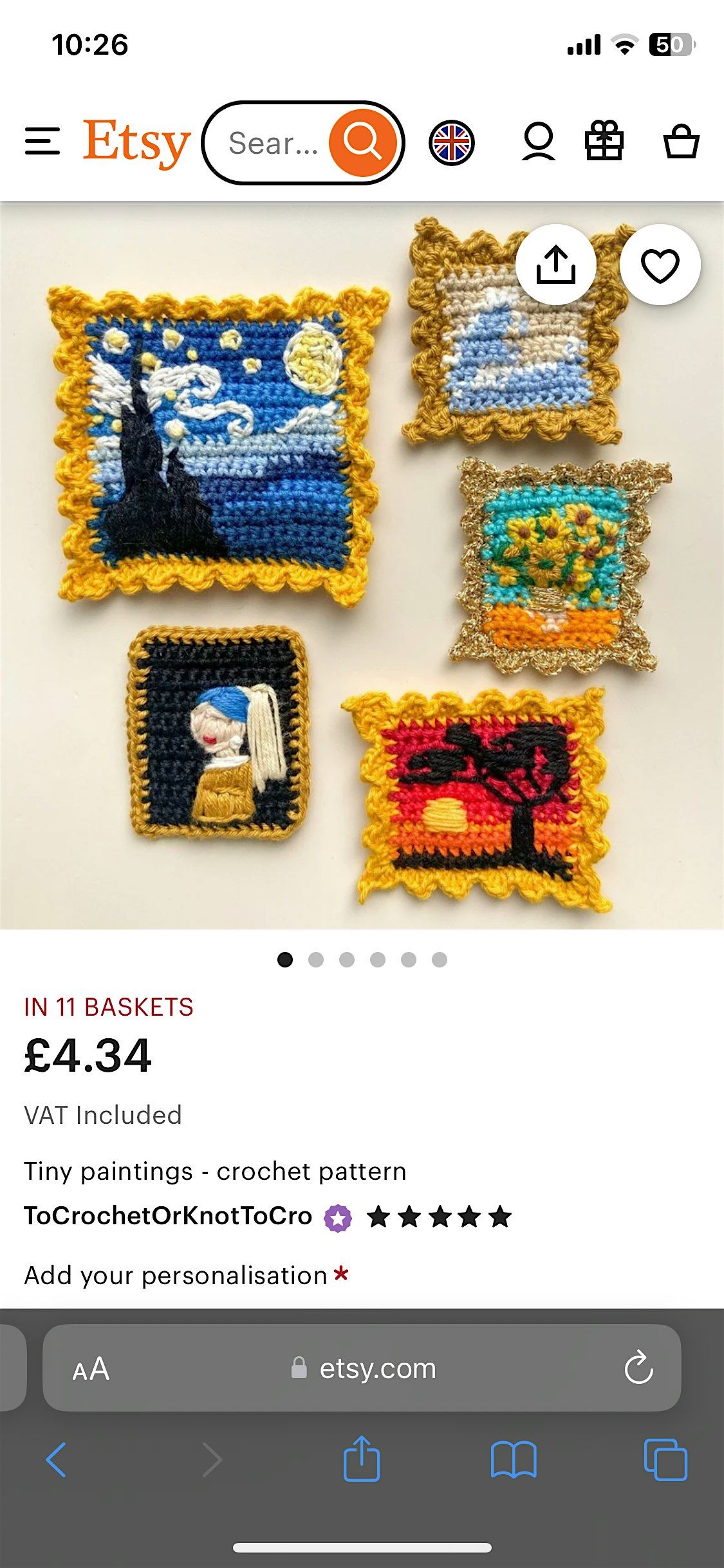Open the account profile icon

tap(538, 142)
